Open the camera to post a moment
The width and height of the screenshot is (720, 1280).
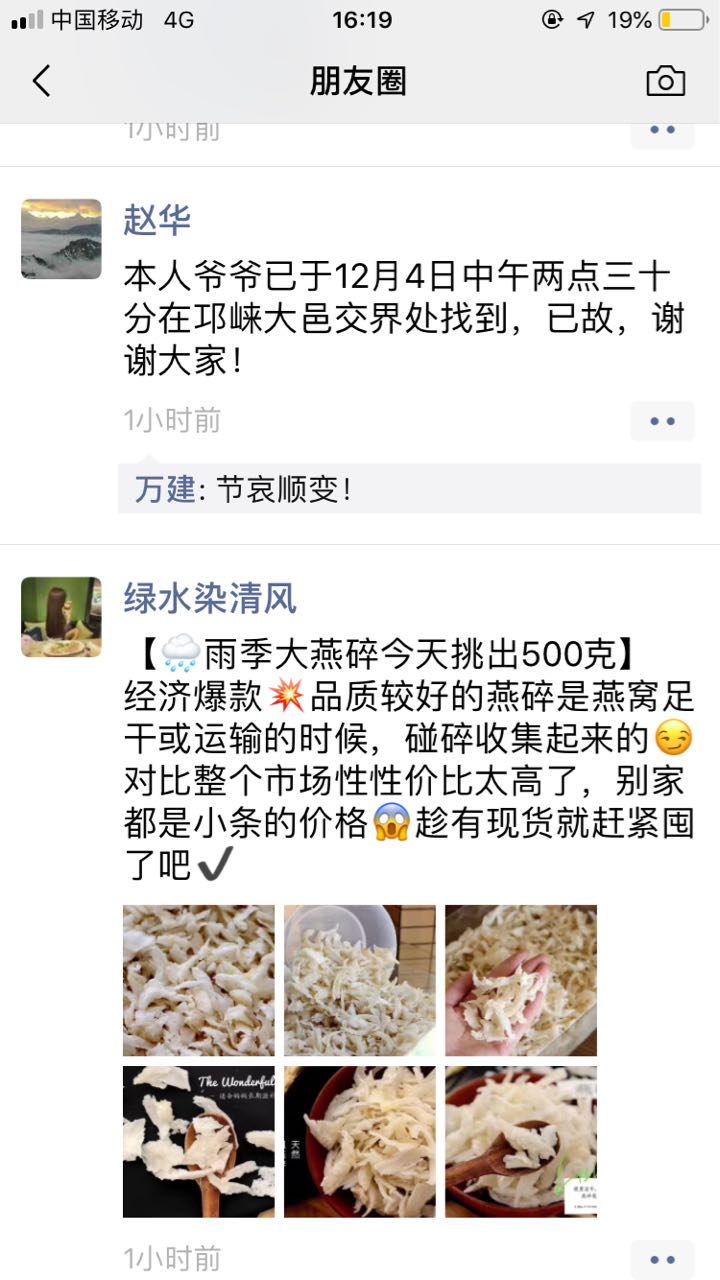tap(665, 81)
